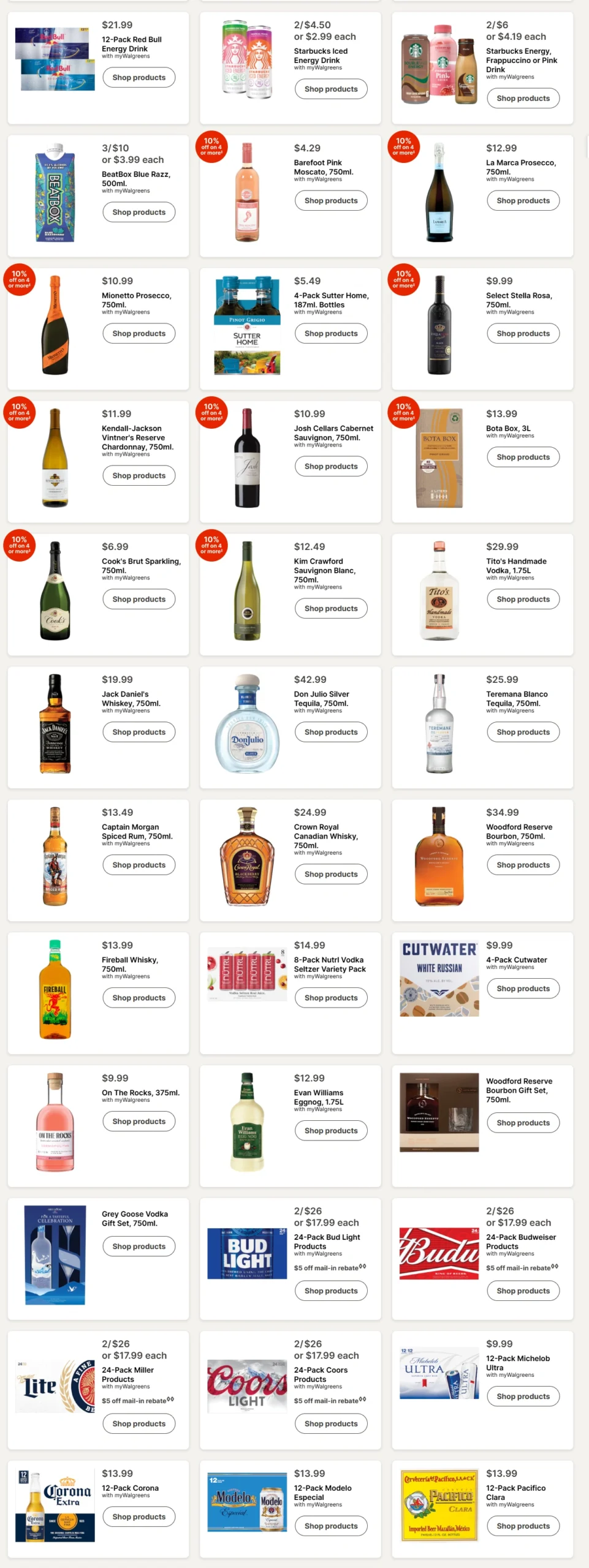Shop products for 12-Pack Michelob Ultra
Image resolution: width=589 pixels, height=1568 pixels.
click(523, 1397)
